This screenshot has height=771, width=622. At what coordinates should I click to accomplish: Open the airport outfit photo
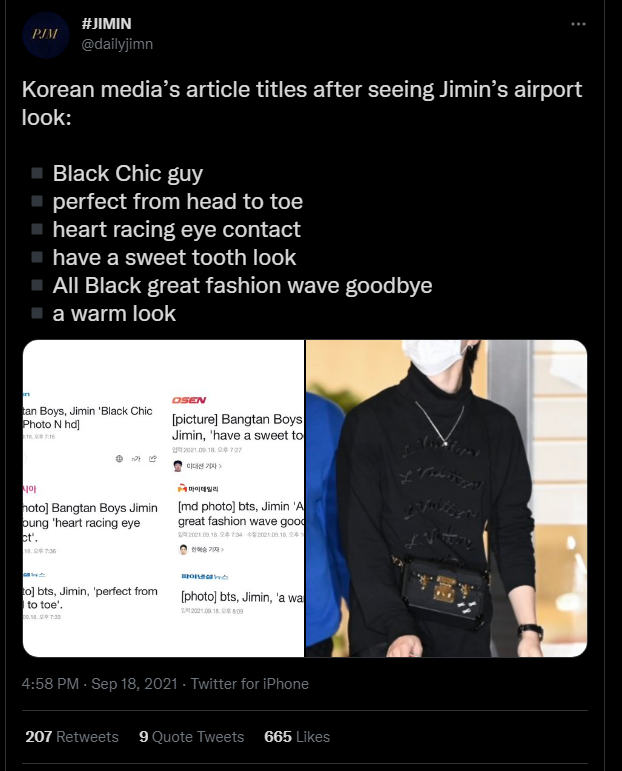tap(446, 498)
